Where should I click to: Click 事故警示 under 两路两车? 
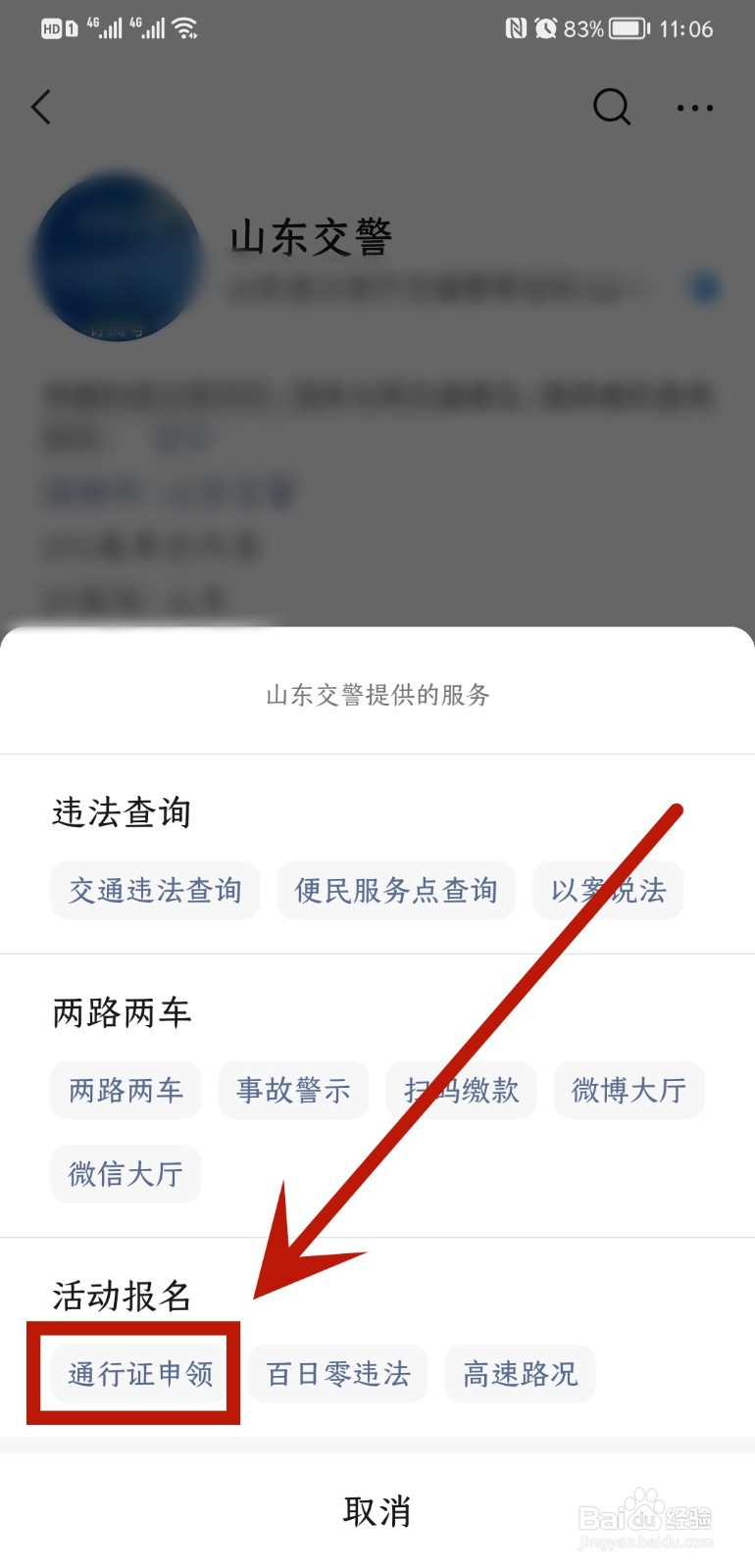[x=293, y=1090]
